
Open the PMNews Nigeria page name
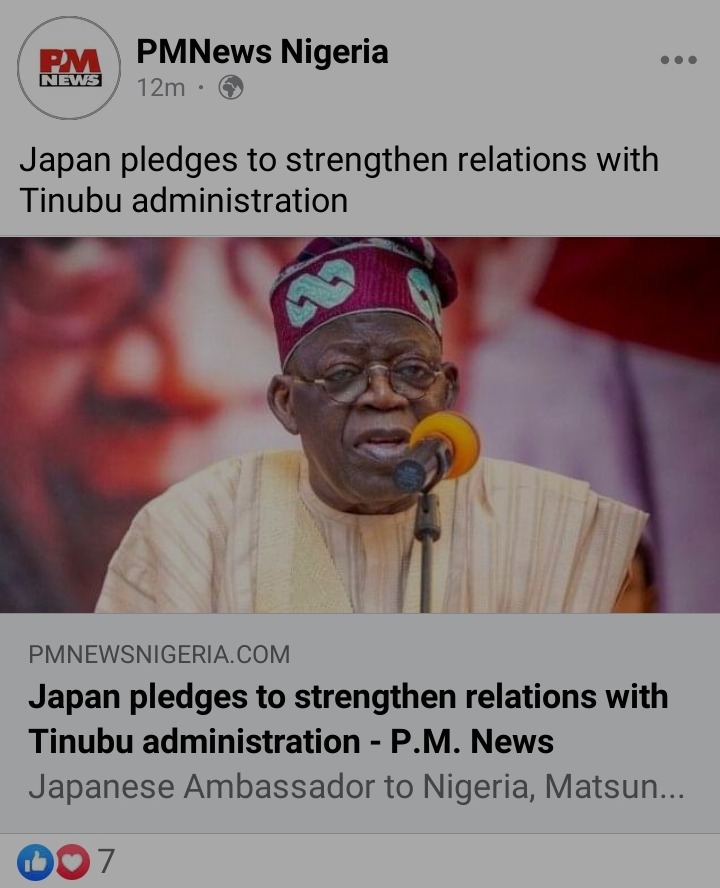coord(262,52)
